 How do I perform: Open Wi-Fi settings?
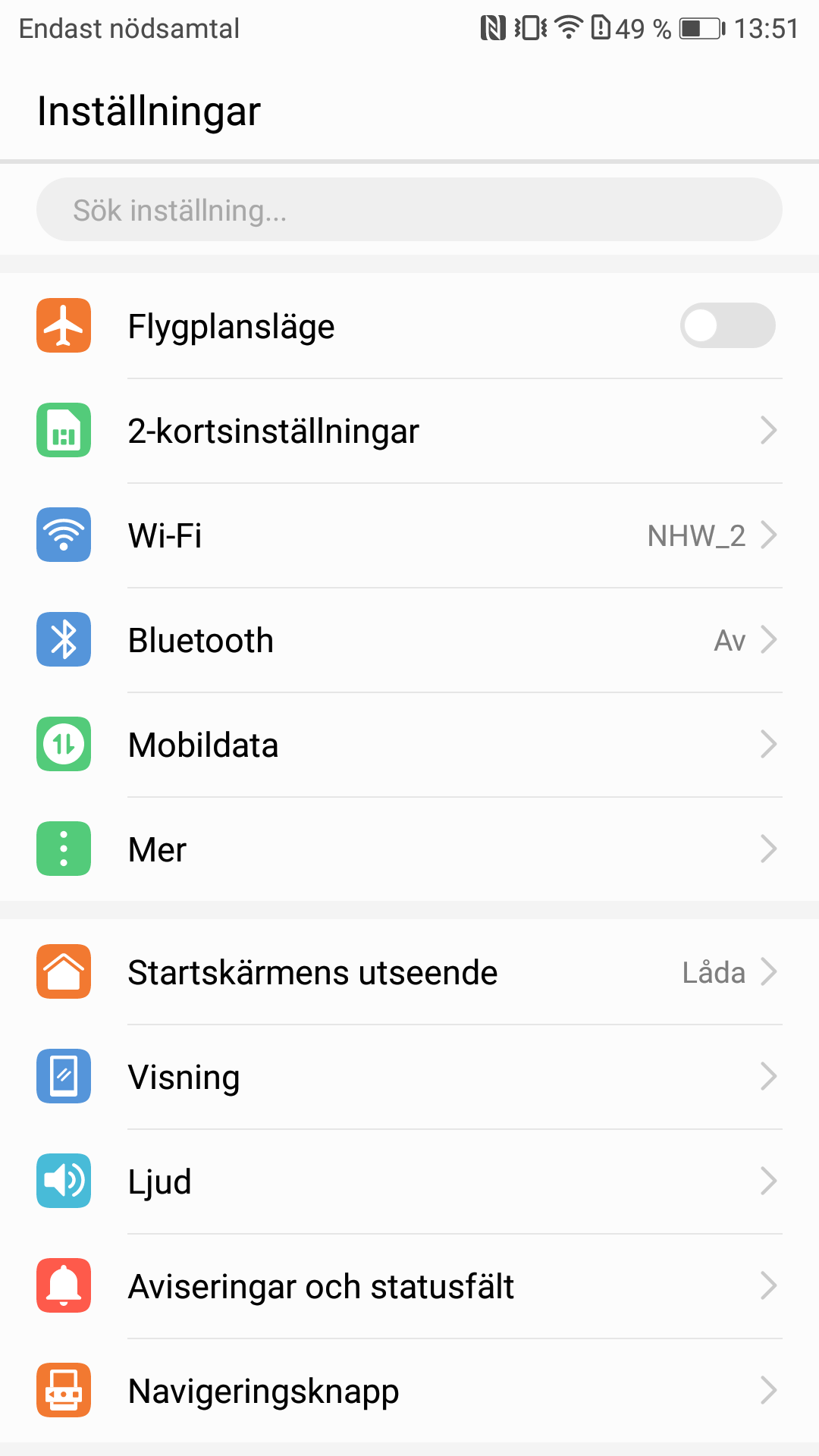(x=409, y=535)
